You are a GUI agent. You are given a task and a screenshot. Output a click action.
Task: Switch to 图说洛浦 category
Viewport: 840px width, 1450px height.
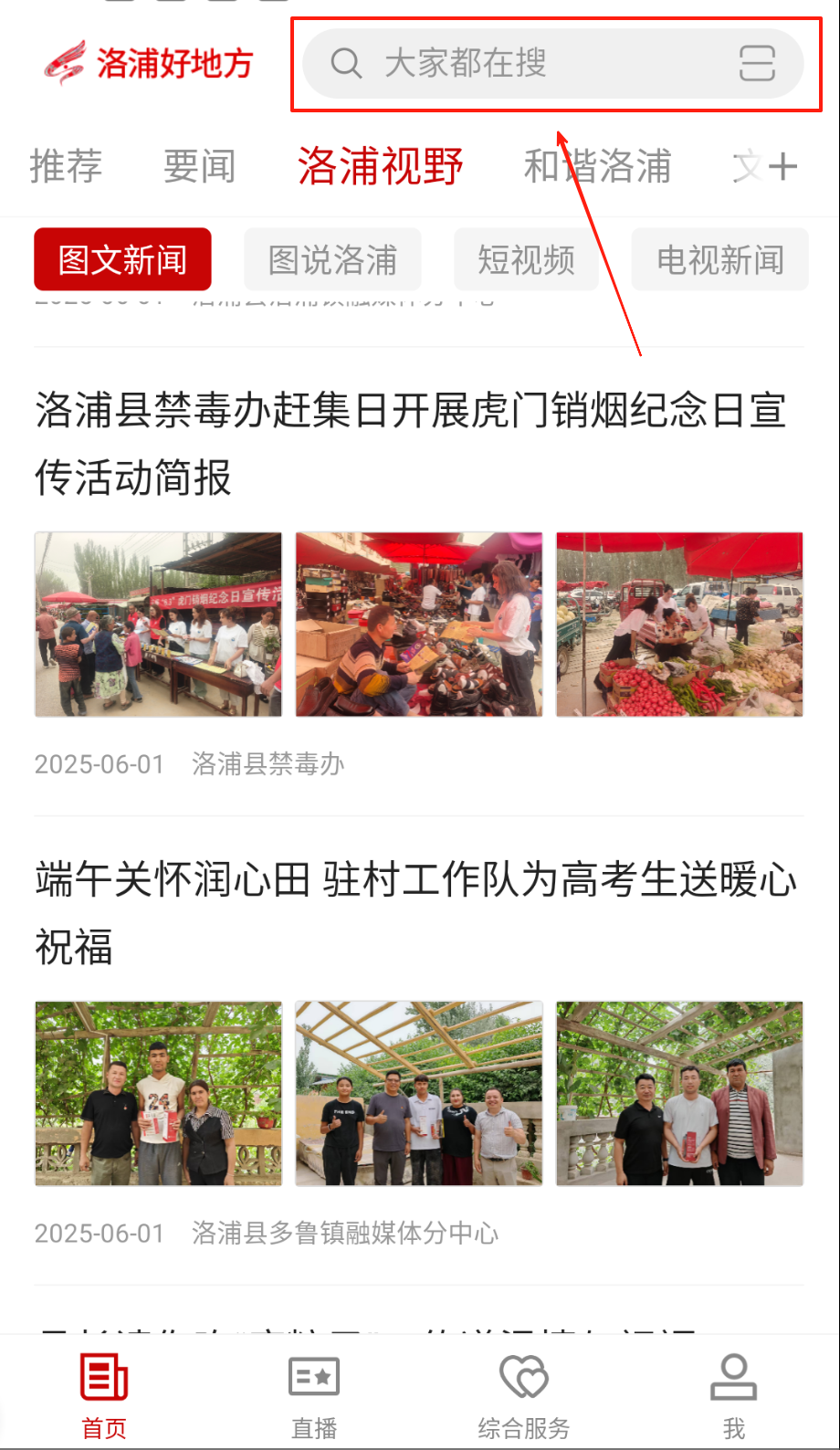coord(332,260)
